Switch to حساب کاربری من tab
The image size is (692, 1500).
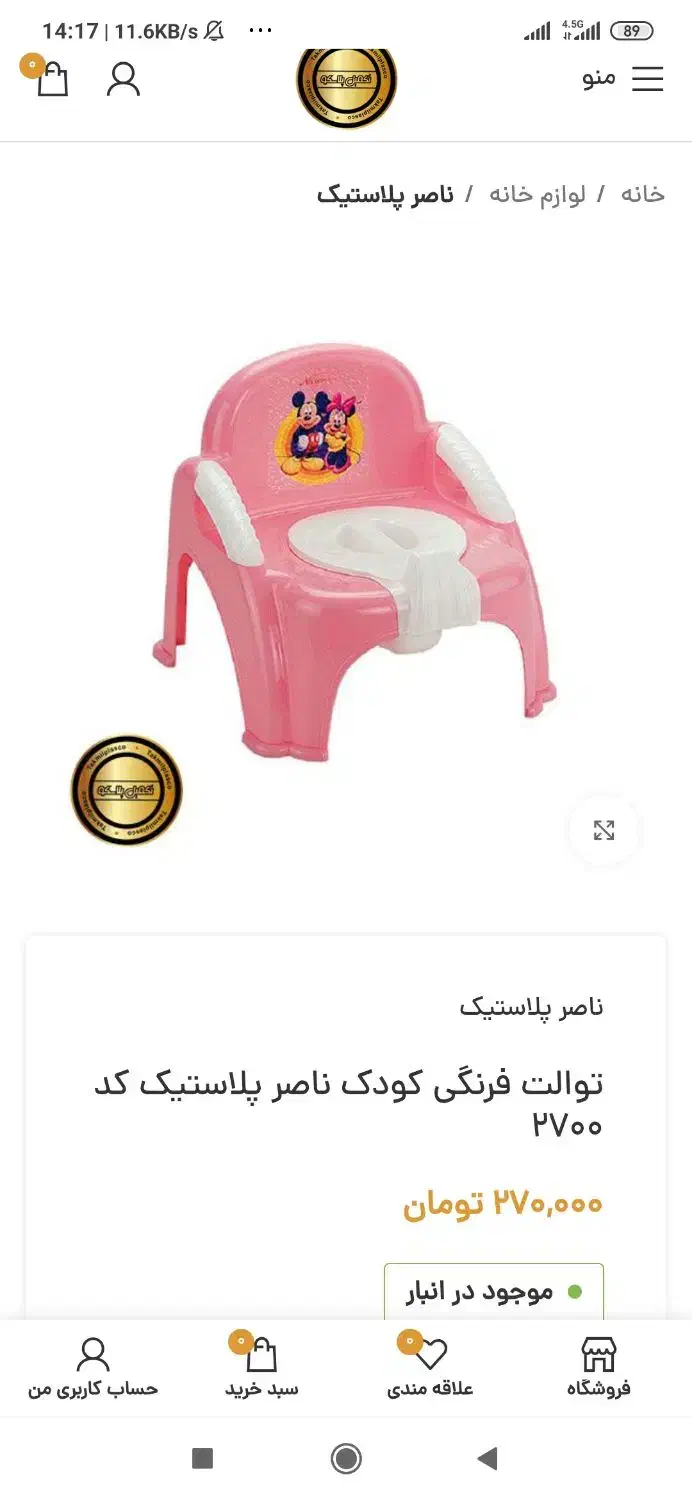(x=93, y=1367)
